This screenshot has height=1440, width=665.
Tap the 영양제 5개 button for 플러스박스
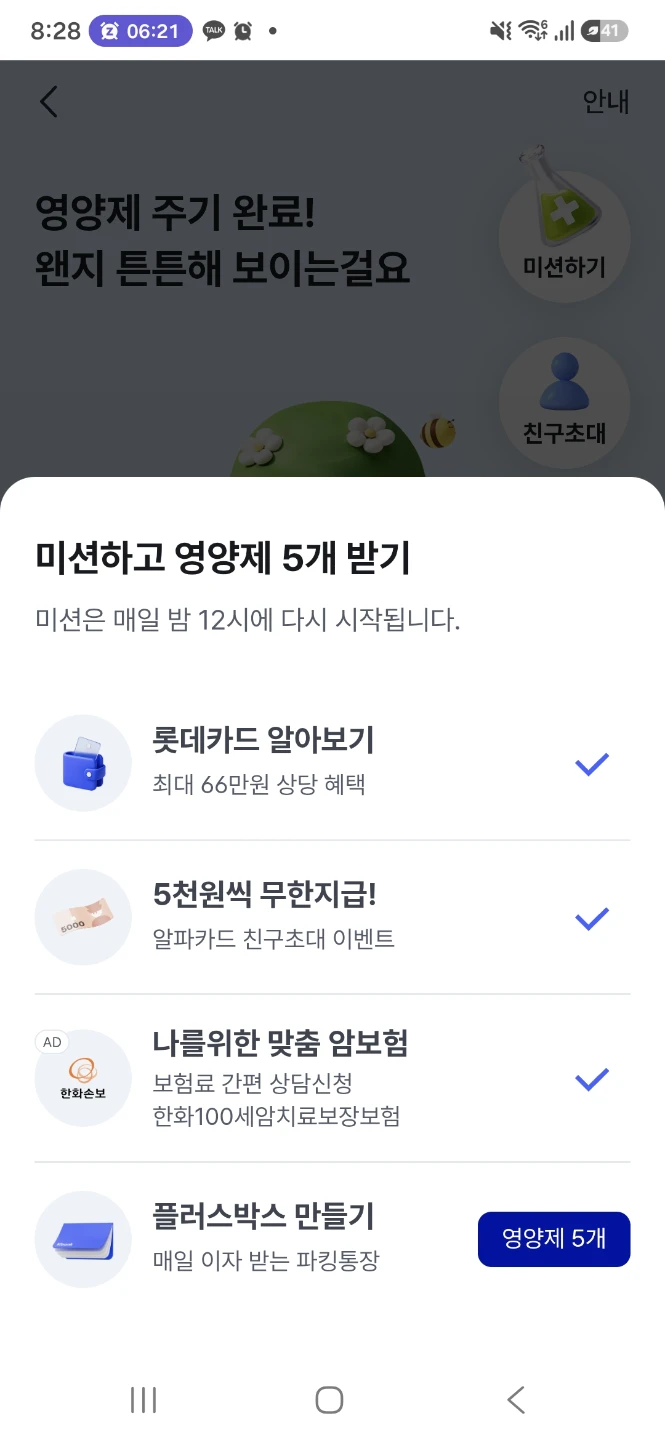click(x=554, y=1239)
